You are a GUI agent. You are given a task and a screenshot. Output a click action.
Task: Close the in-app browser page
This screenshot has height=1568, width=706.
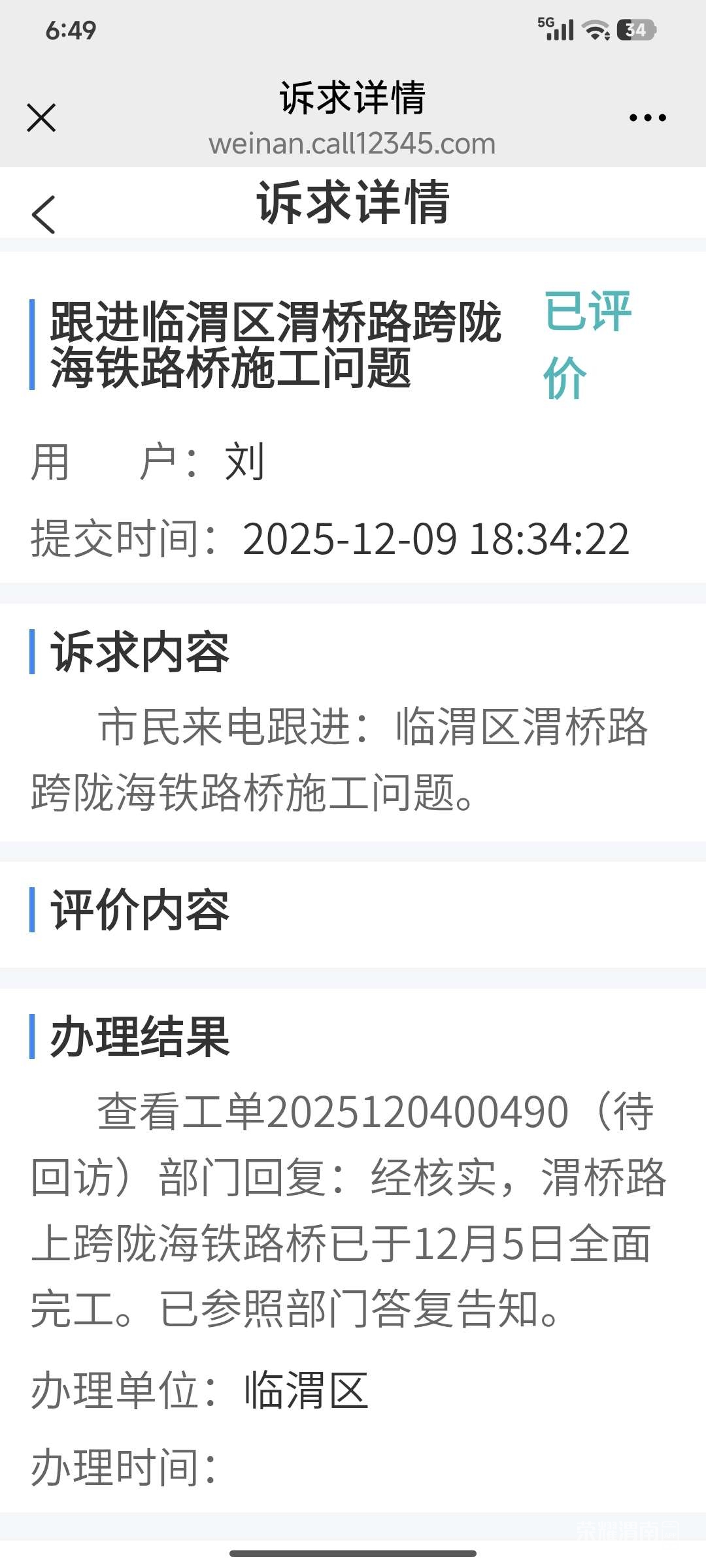[x=41, y=118]
